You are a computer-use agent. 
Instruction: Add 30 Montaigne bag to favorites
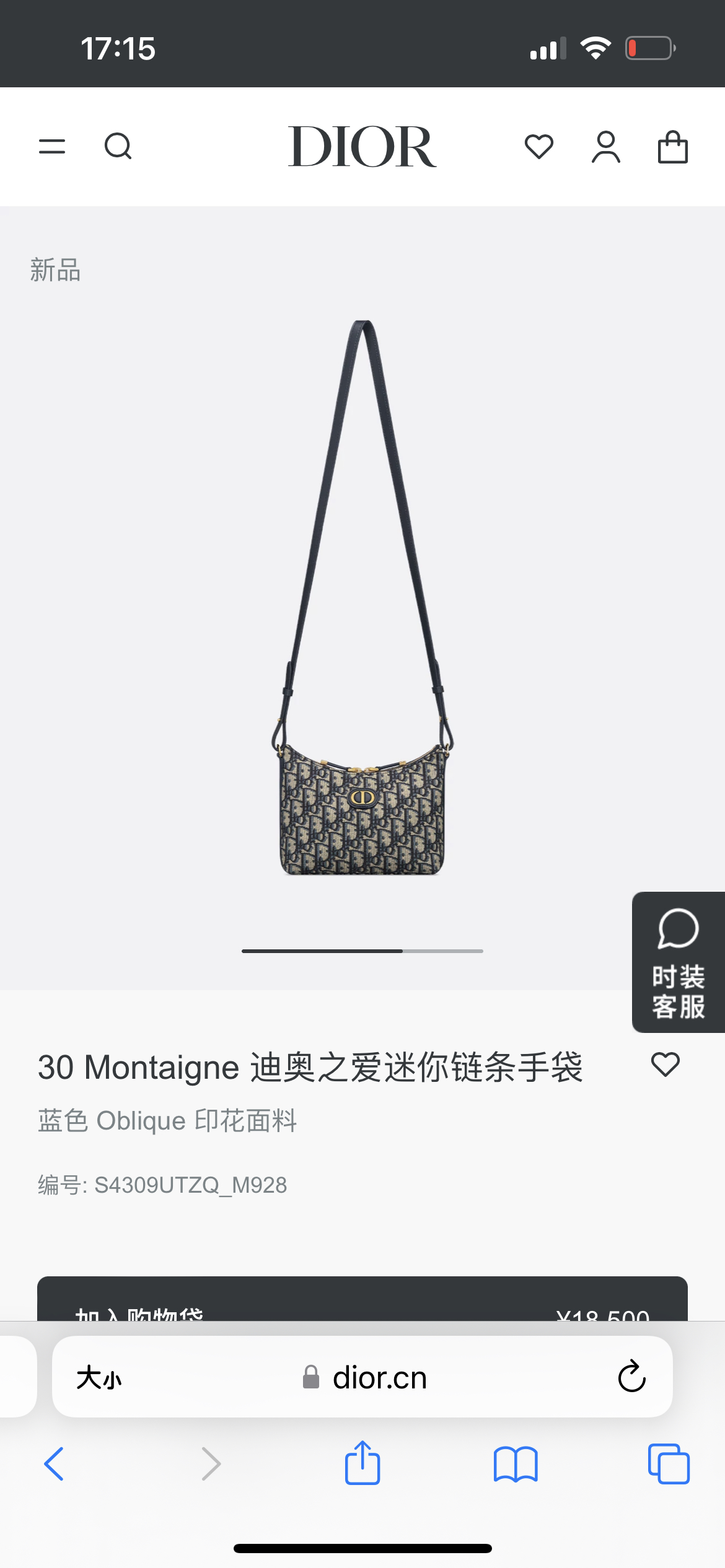666,1065
